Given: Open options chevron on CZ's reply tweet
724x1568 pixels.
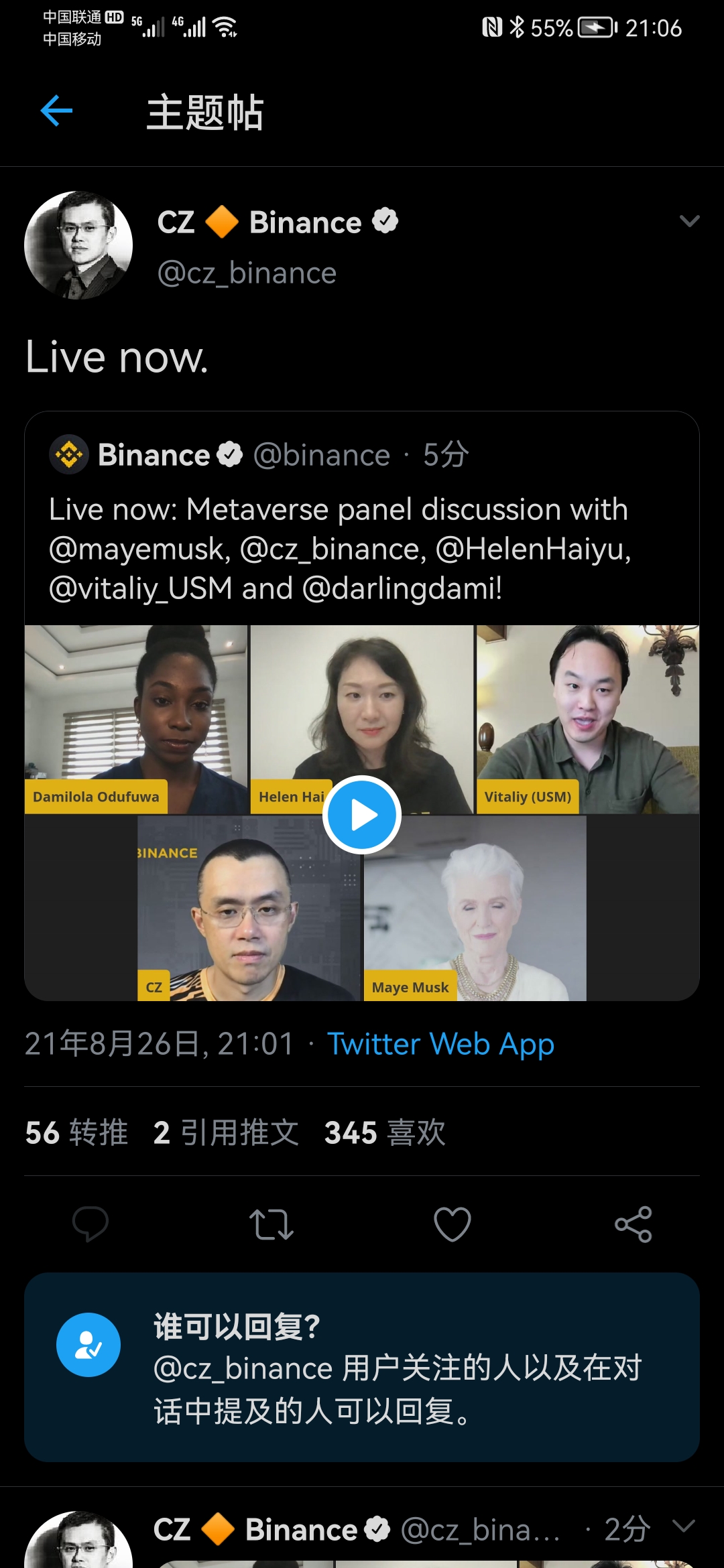Looking at the screenshot, I should [683, 1526].
